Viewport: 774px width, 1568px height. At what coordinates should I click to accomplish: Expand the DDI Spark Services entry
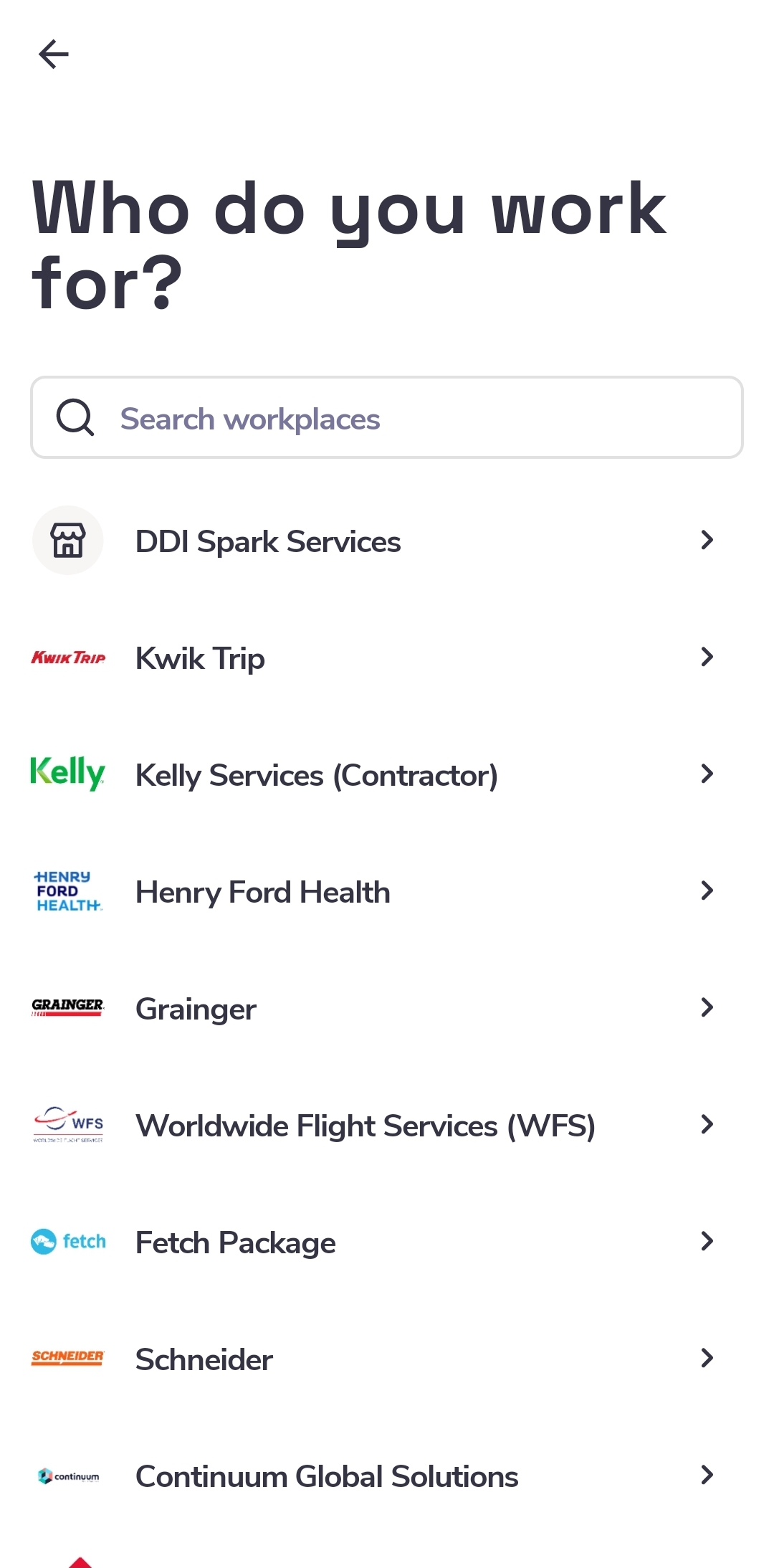707,540
